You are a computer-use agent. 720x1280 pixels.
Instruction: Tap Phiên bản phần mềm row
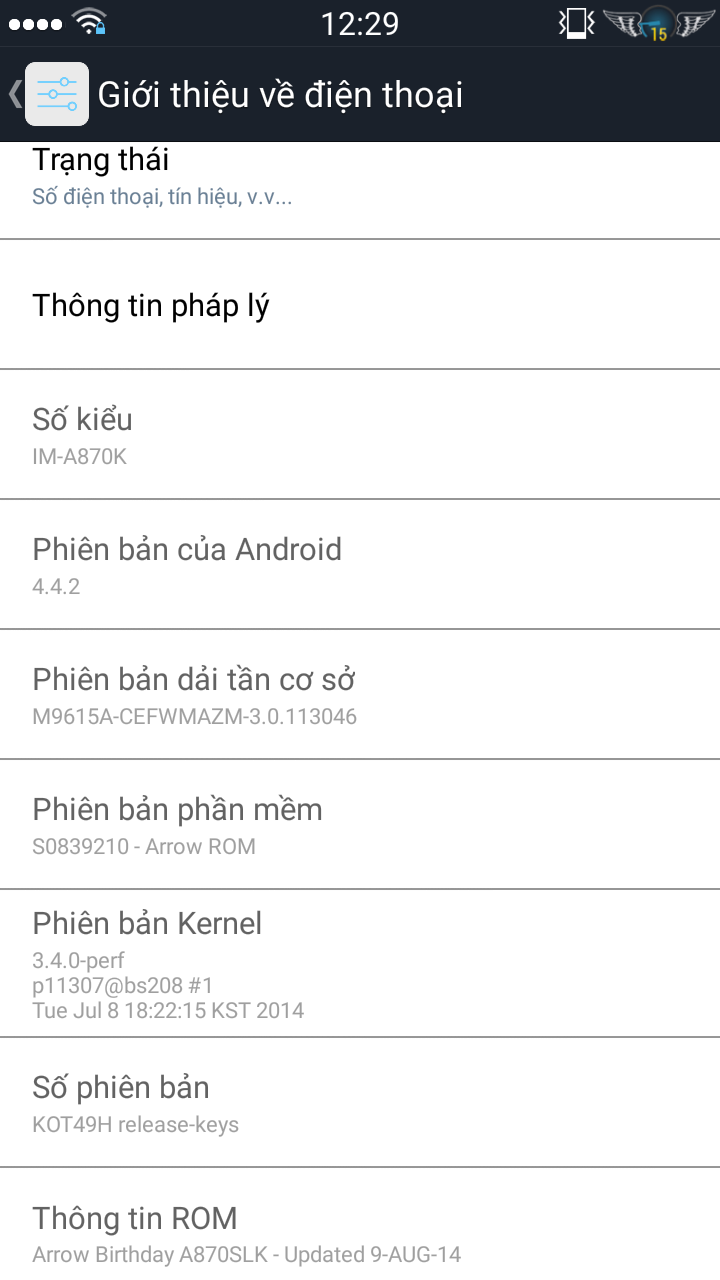[360, 825]
